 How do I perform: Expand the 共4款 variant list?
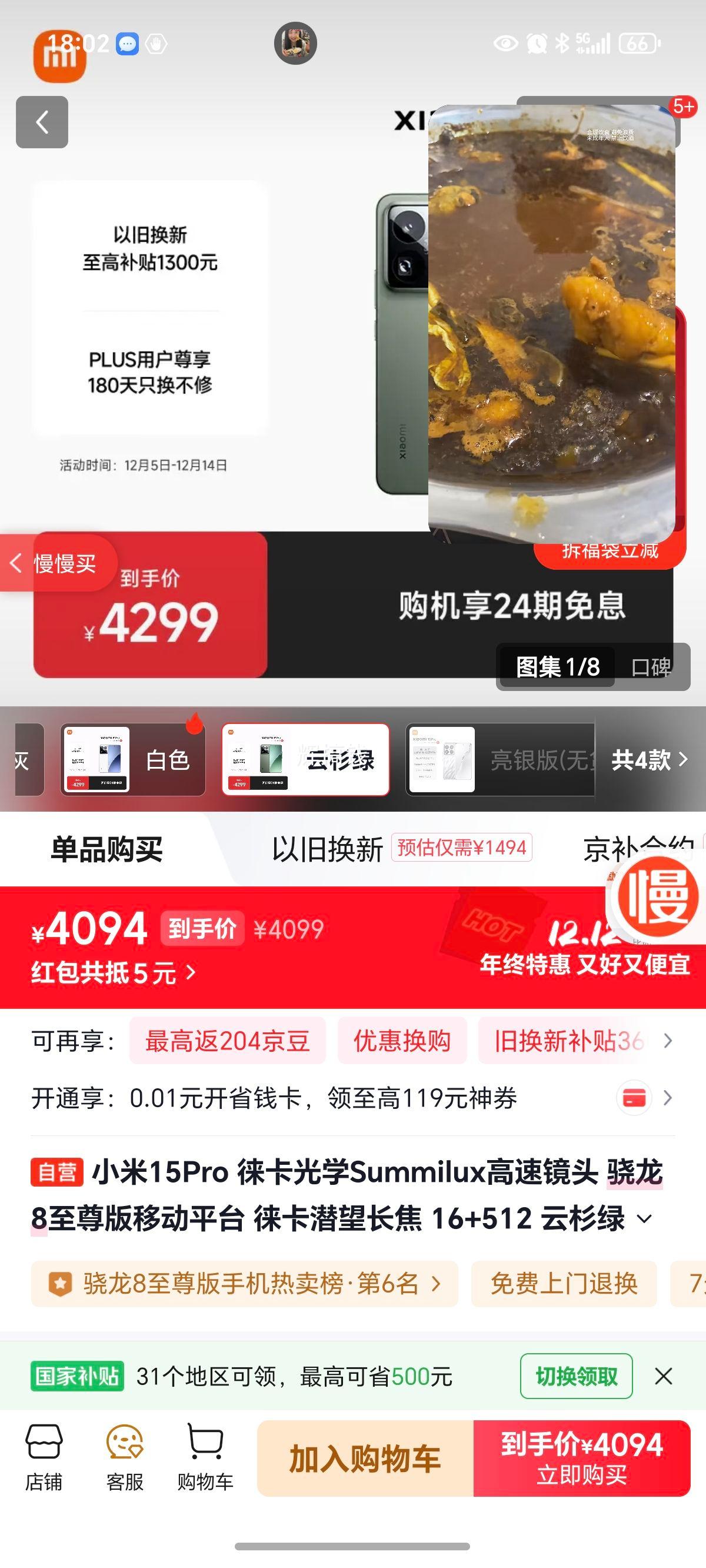click(x=648, y=760)
